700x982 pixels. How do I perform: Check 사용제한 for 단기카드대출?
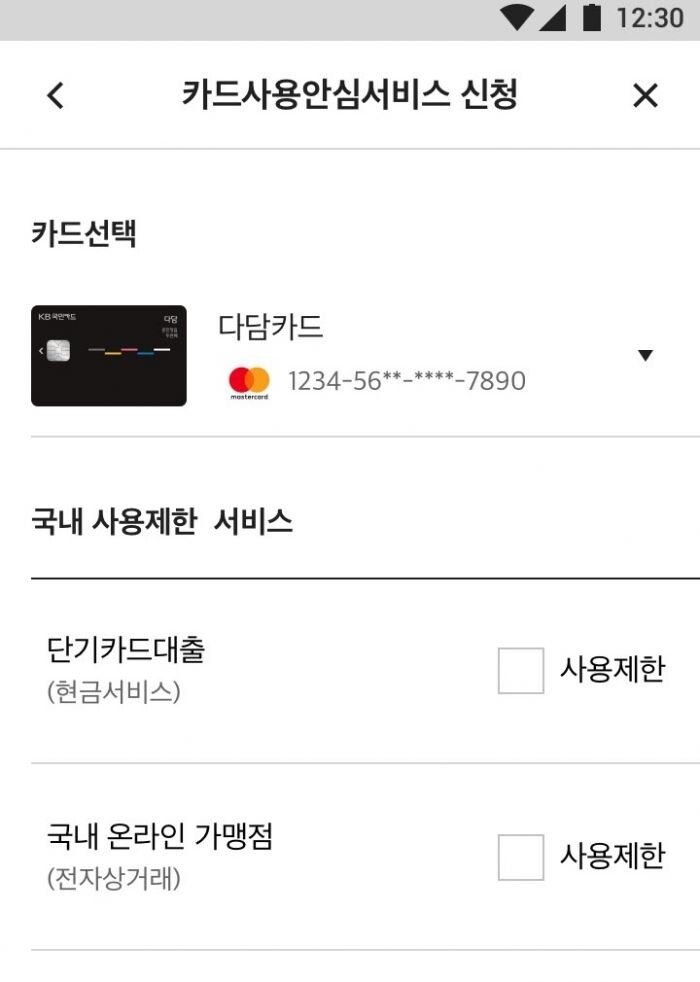point(521,670)
